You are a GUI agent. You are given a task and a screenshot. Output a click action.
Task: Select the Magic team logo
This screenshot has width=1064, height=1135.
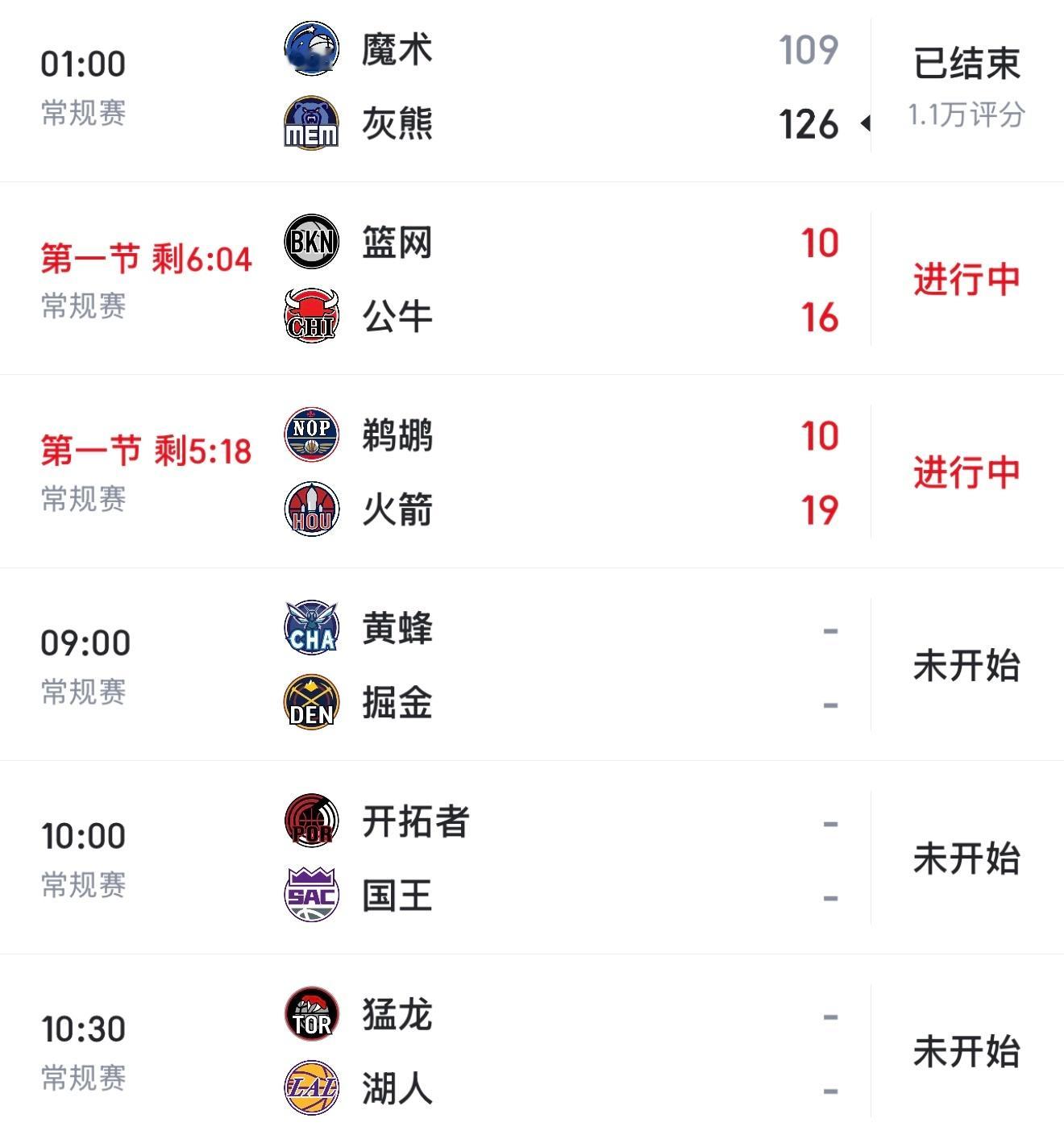(312, 52)
